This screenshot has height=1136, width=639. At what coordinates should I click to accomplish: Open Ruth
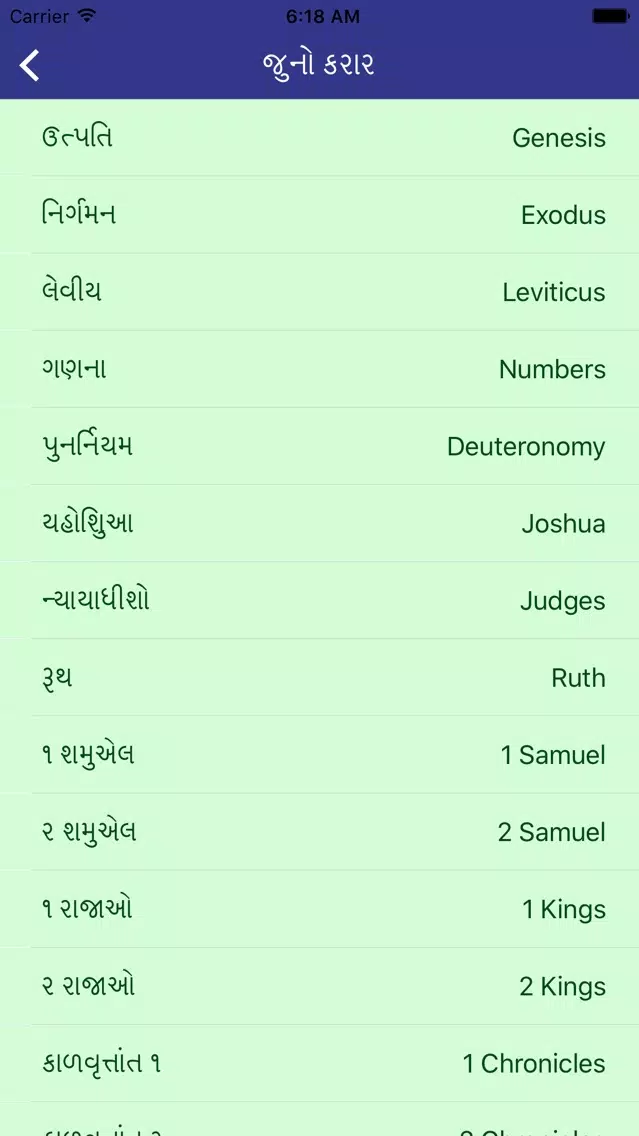[x=320, y=677]
